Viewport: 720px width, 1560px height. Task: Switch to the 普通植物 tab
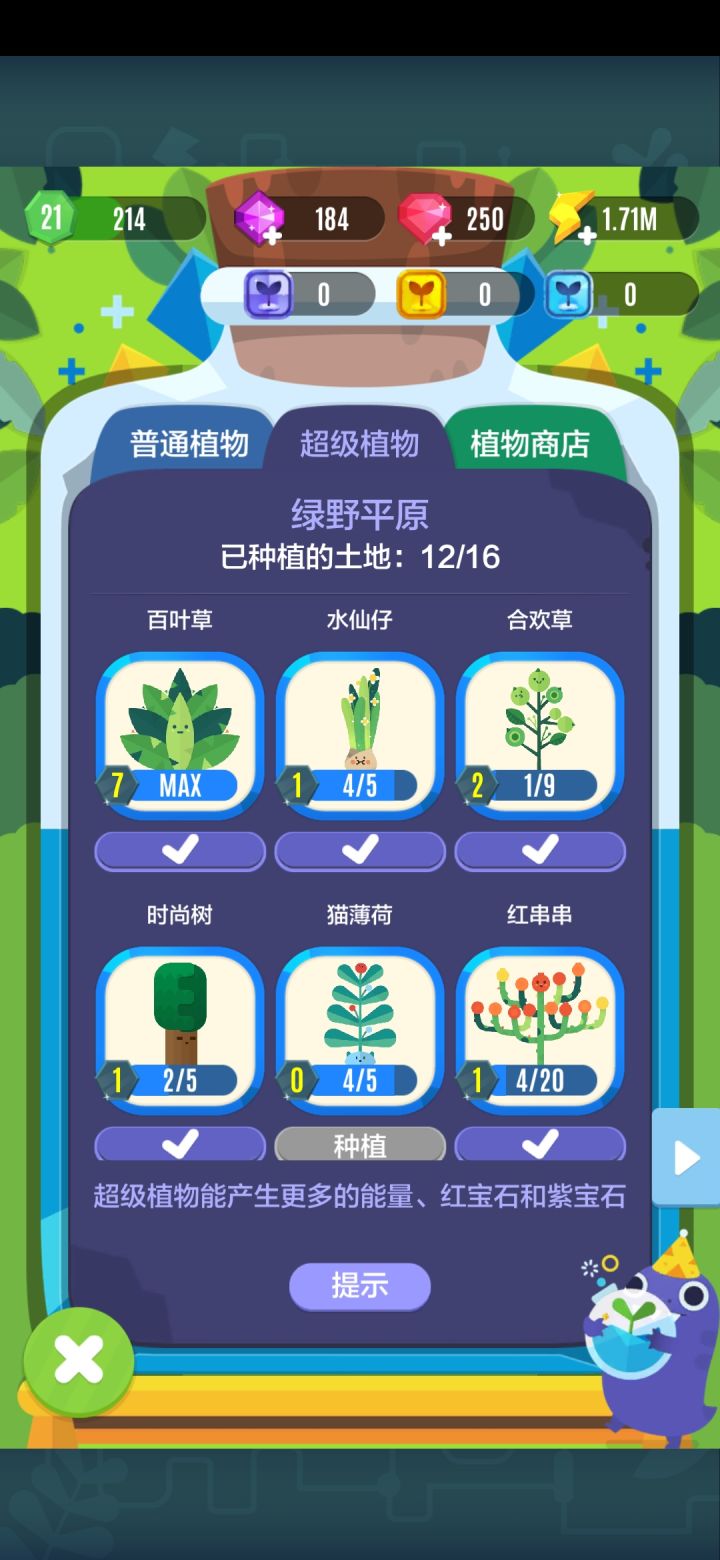point(188,443)
